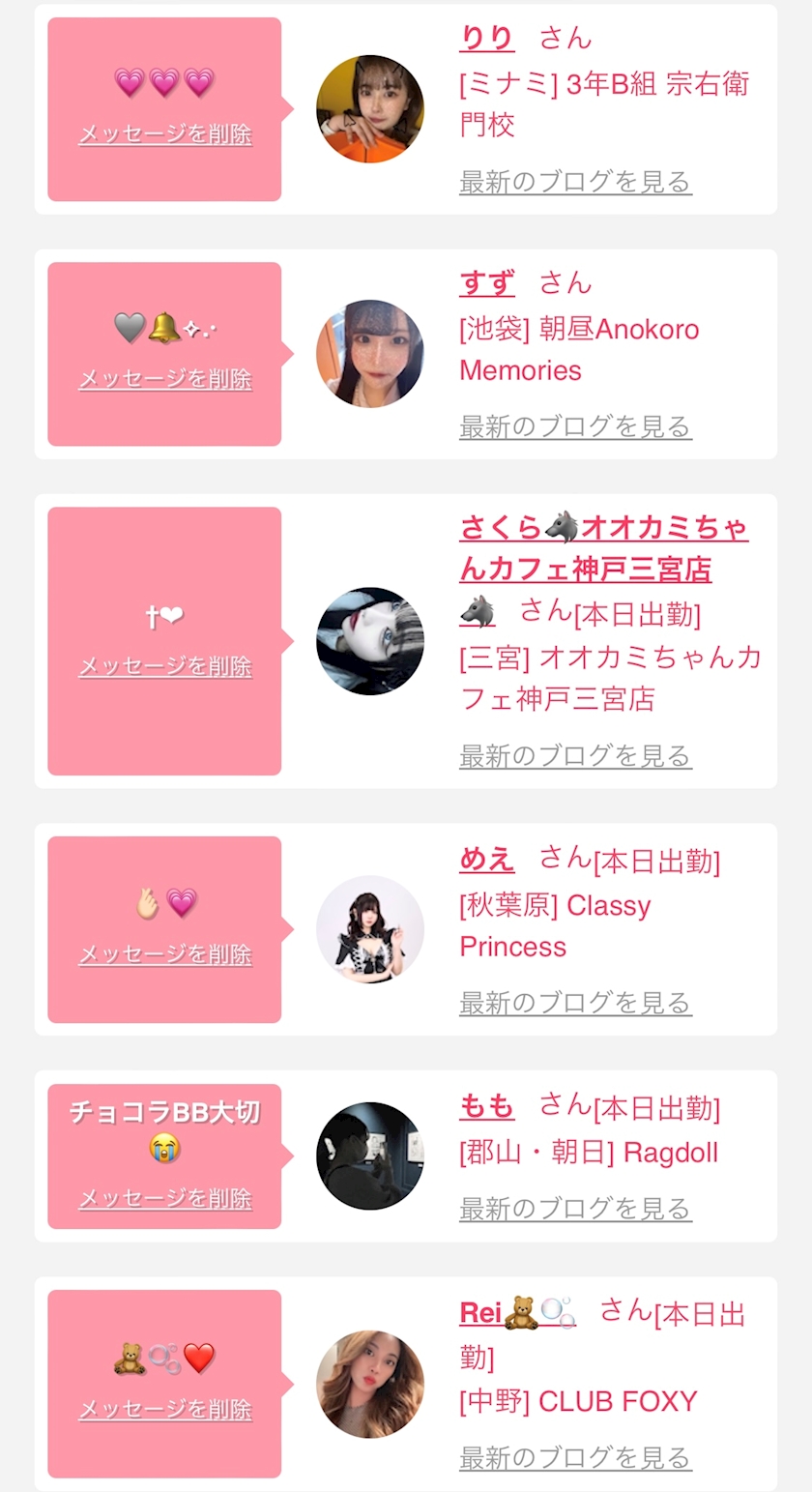This screenshot has height=1492, width=812.
Task: Open Rei's profile name link
Action: click(516, 1312)
